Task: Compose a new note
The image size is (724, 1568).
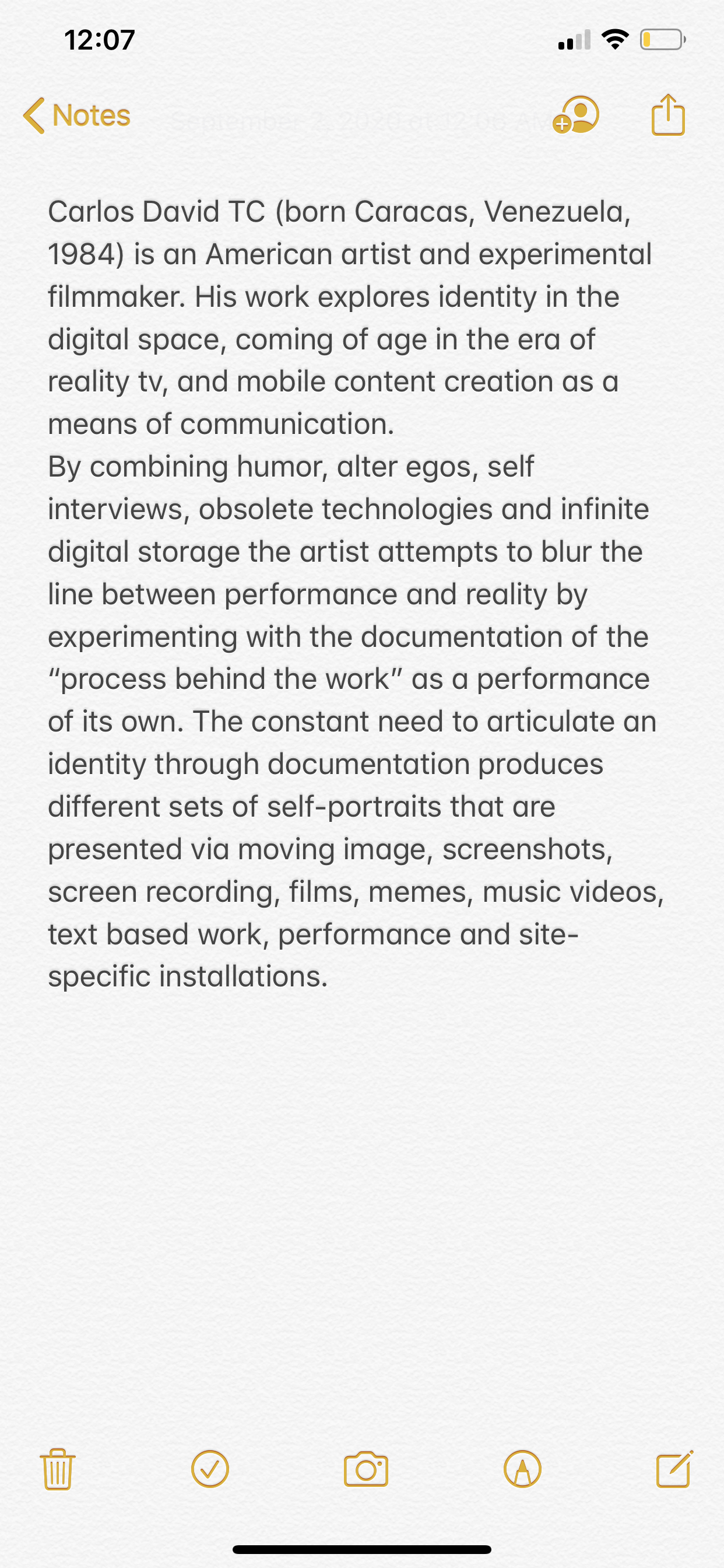Action: pyautogui.click(x=674, y=1469)
